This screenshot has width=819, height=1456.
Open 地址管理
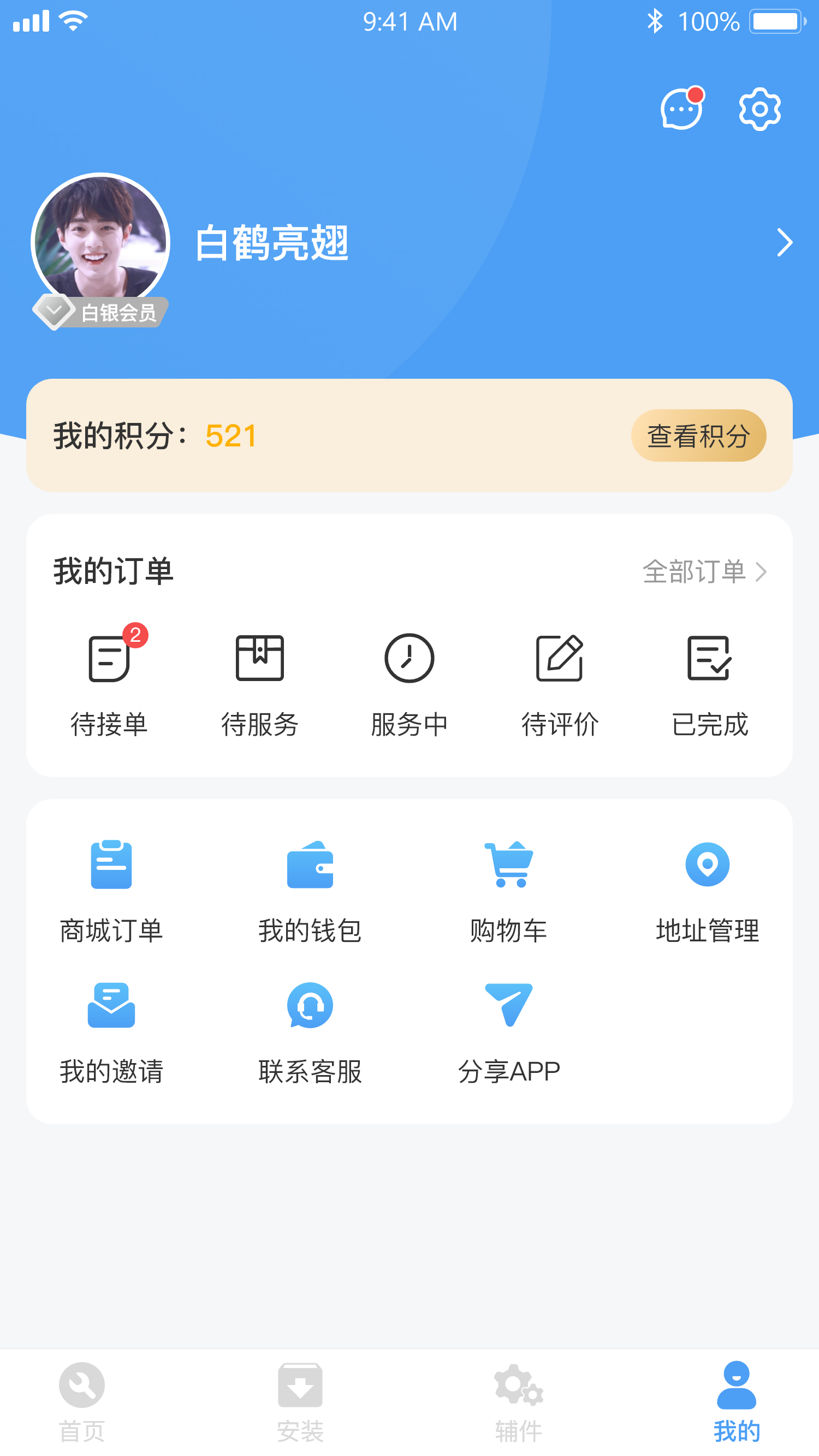tap(707, 891)
